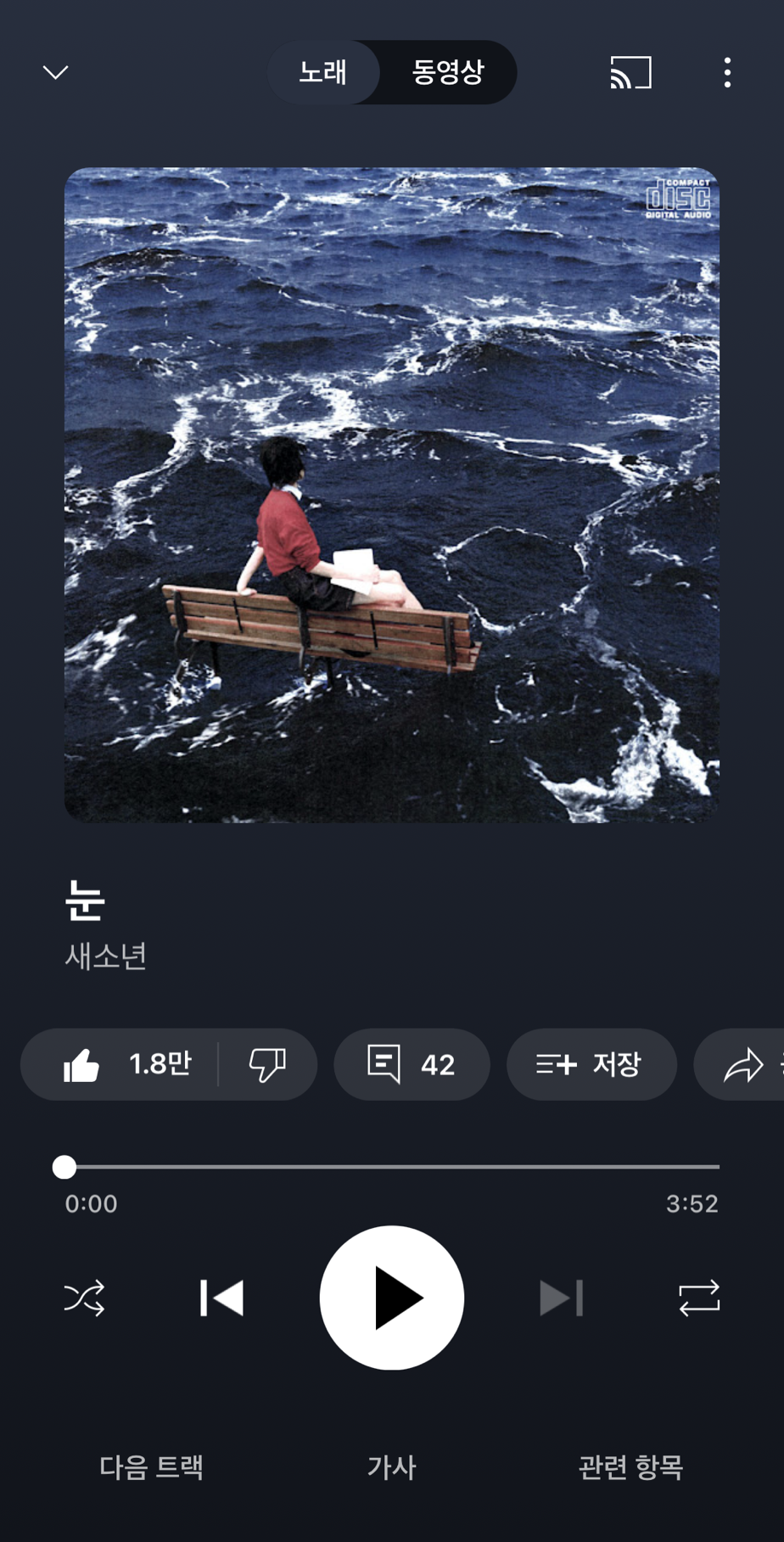Screen dimensions: 784x1542
Task: Open the cast to device option
Action: (630, 73)
